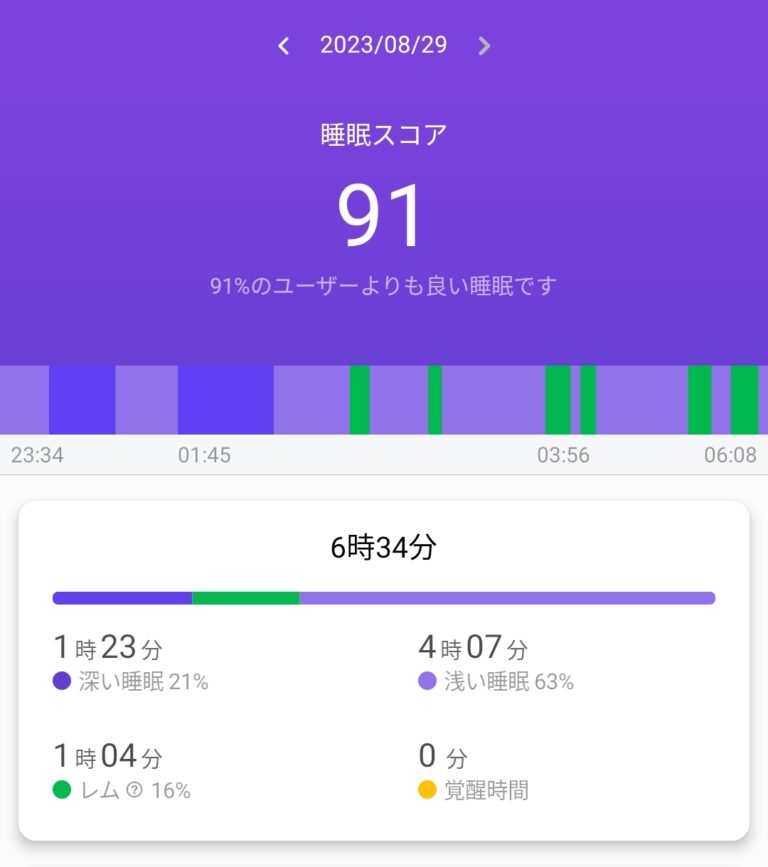The width and height of the screenshot is (768, 867).
Task: Click the sleep stage distribution bar
Action: (383, 597)
